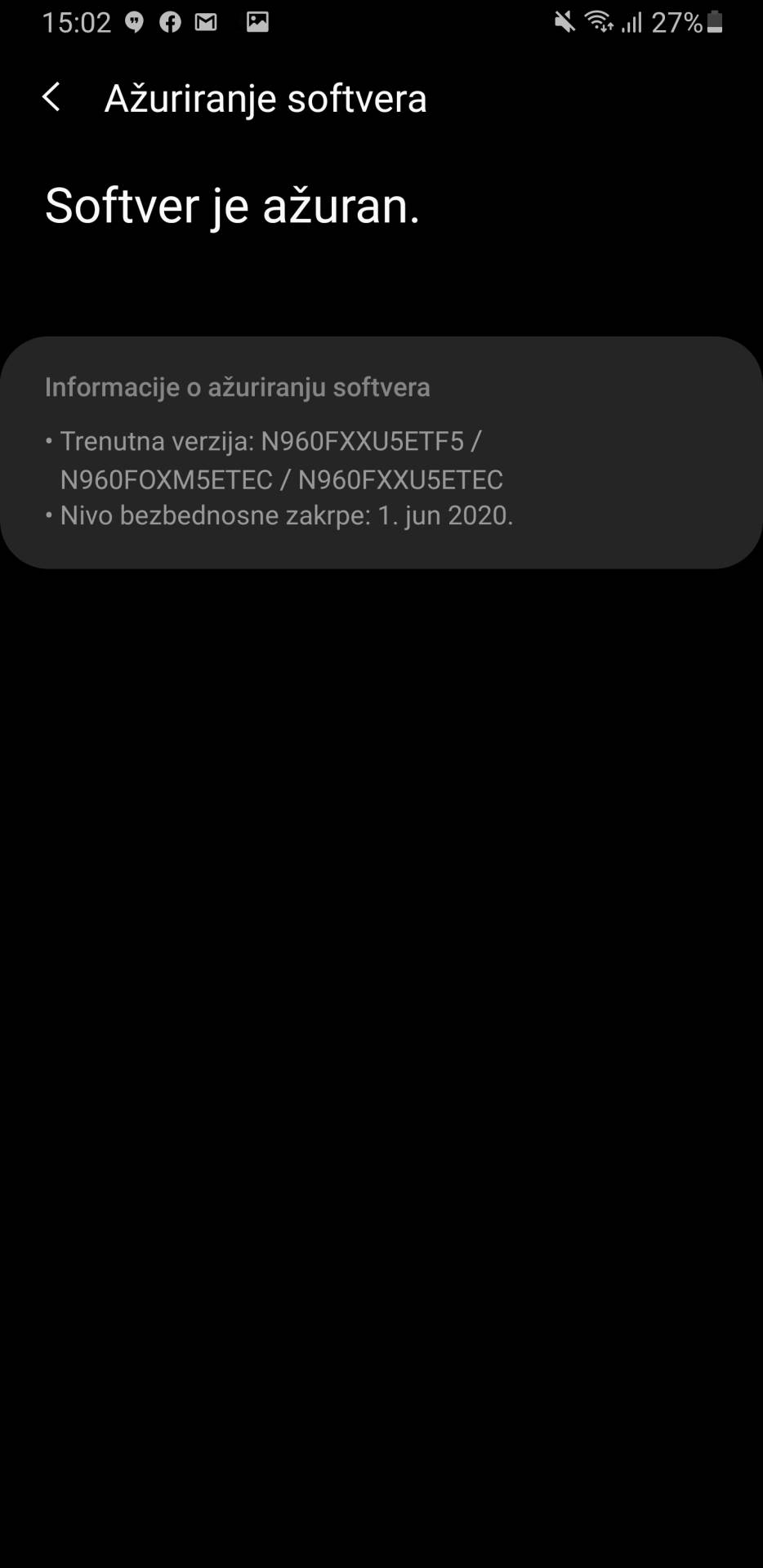Screen dimensions: 763x1568
Task: Open the screenshot image notification icon
Action: pyautogui.click(x=257, y=22)
